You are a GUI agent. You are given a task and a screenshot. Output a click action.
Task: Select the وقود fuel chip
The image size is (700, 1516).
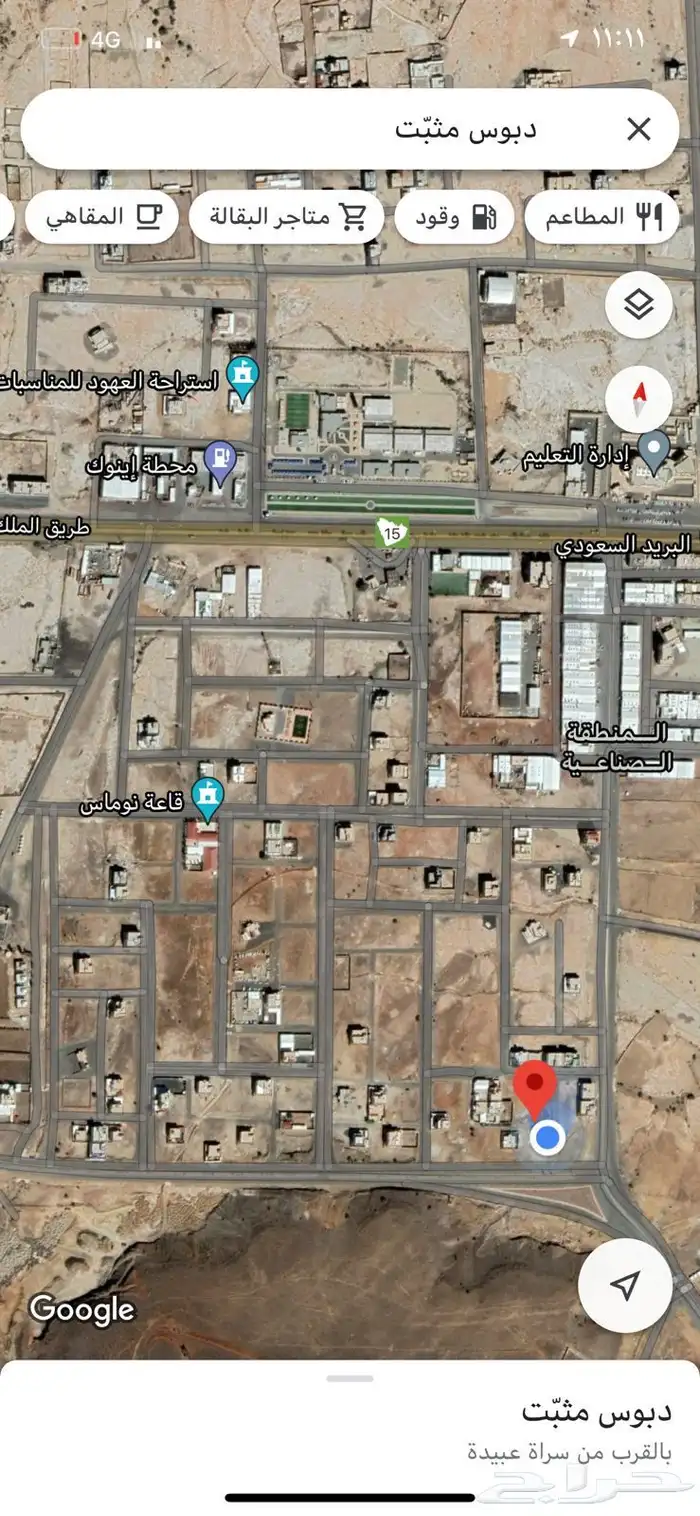click(454, 217)
